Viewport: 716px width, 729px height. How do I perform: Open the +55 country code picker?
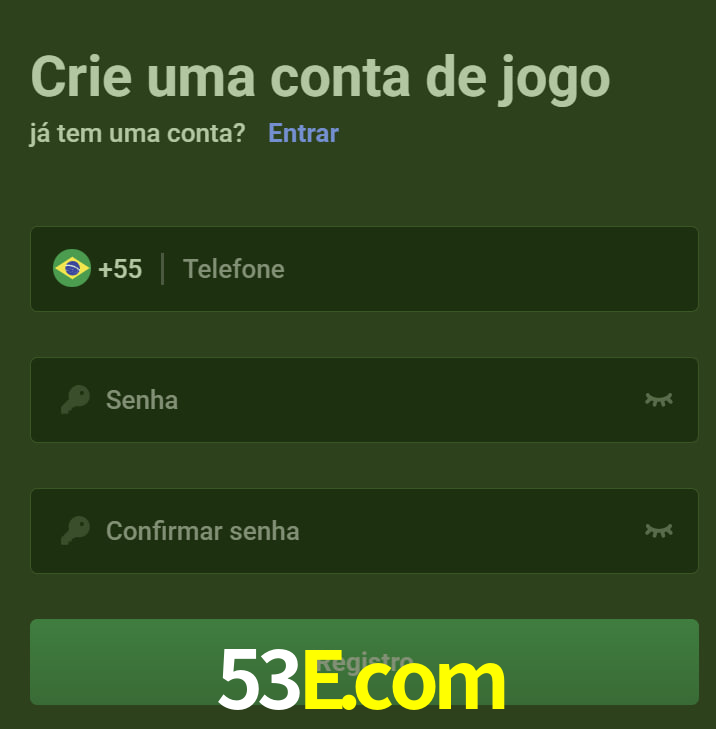click(98, 269)
